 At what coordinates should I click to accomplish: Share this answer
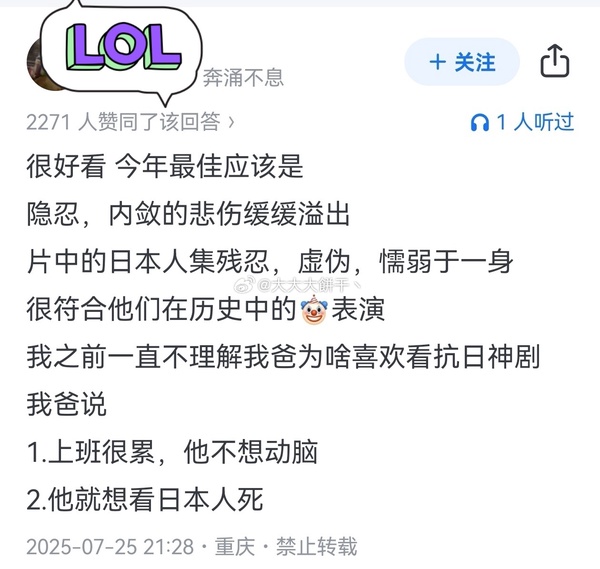click(554, 62)
